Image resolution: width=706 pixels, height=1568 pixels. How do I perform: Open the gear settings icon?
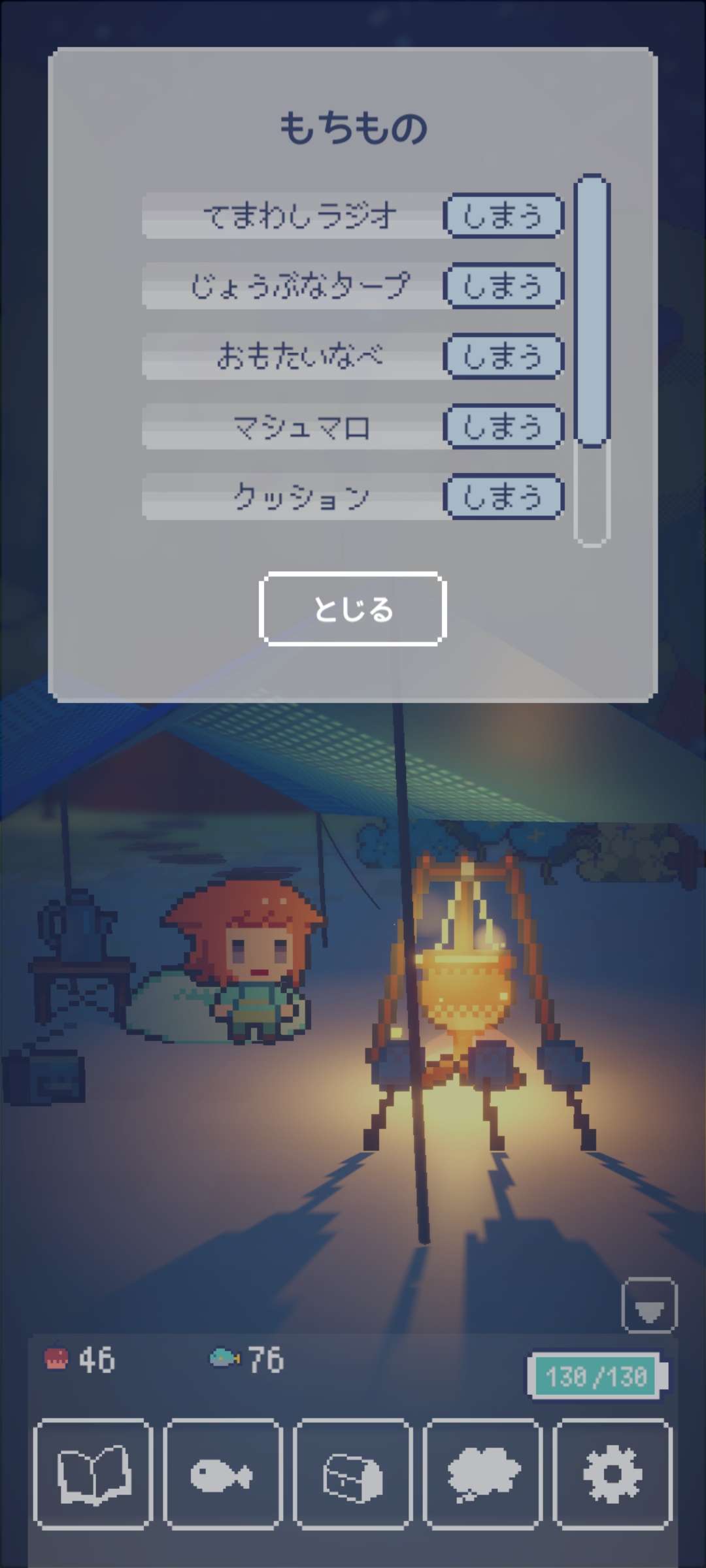click(x=612, y=1475)
